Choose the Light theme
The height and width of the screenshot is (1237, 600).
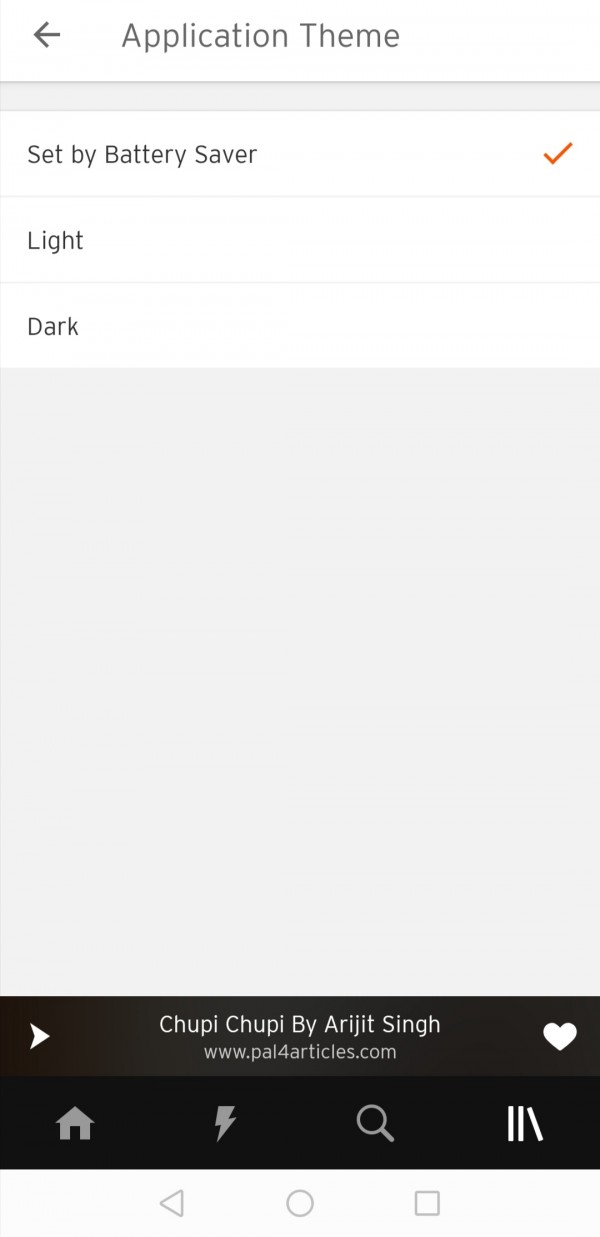coord(300,240)
